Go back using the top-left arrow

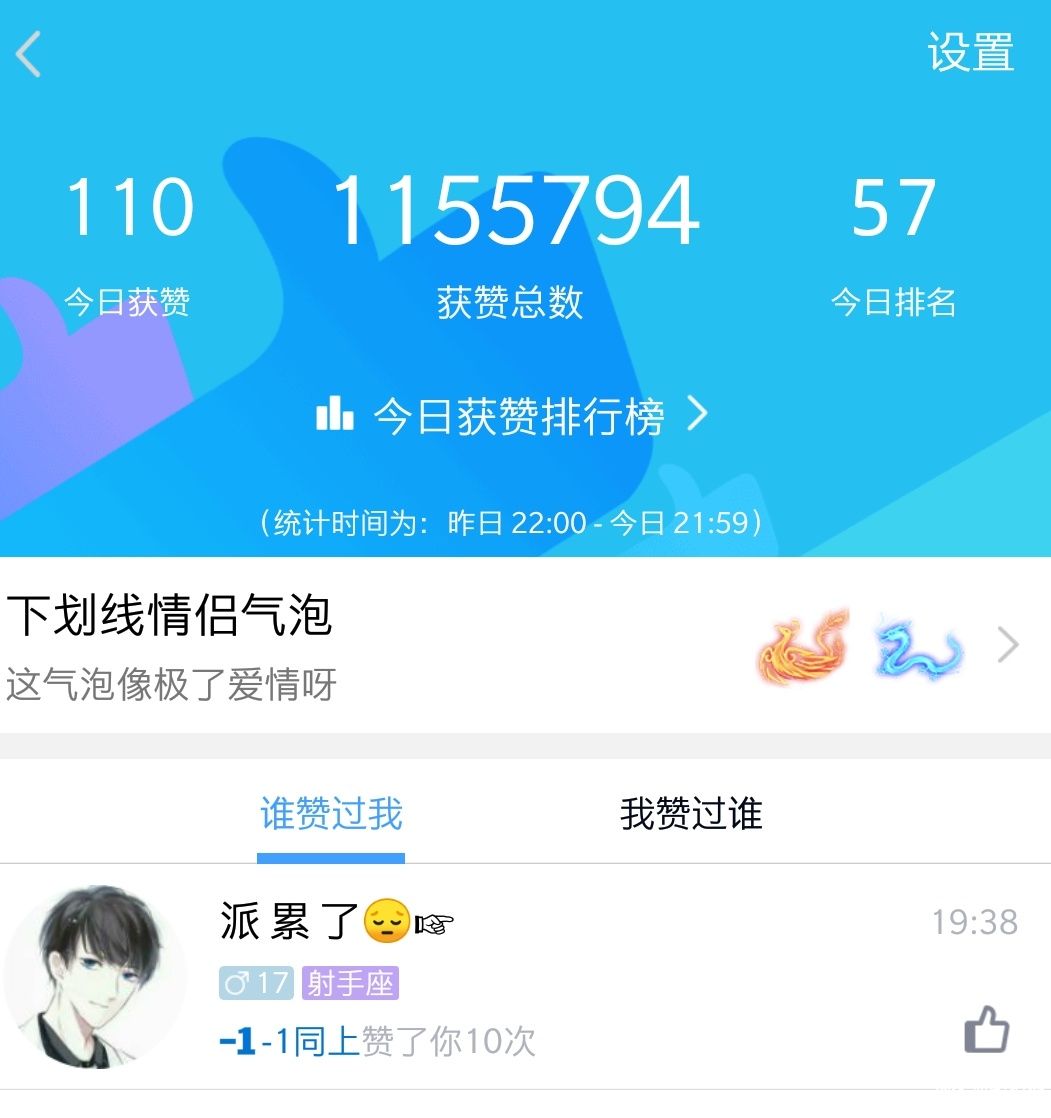click(29, 54)
